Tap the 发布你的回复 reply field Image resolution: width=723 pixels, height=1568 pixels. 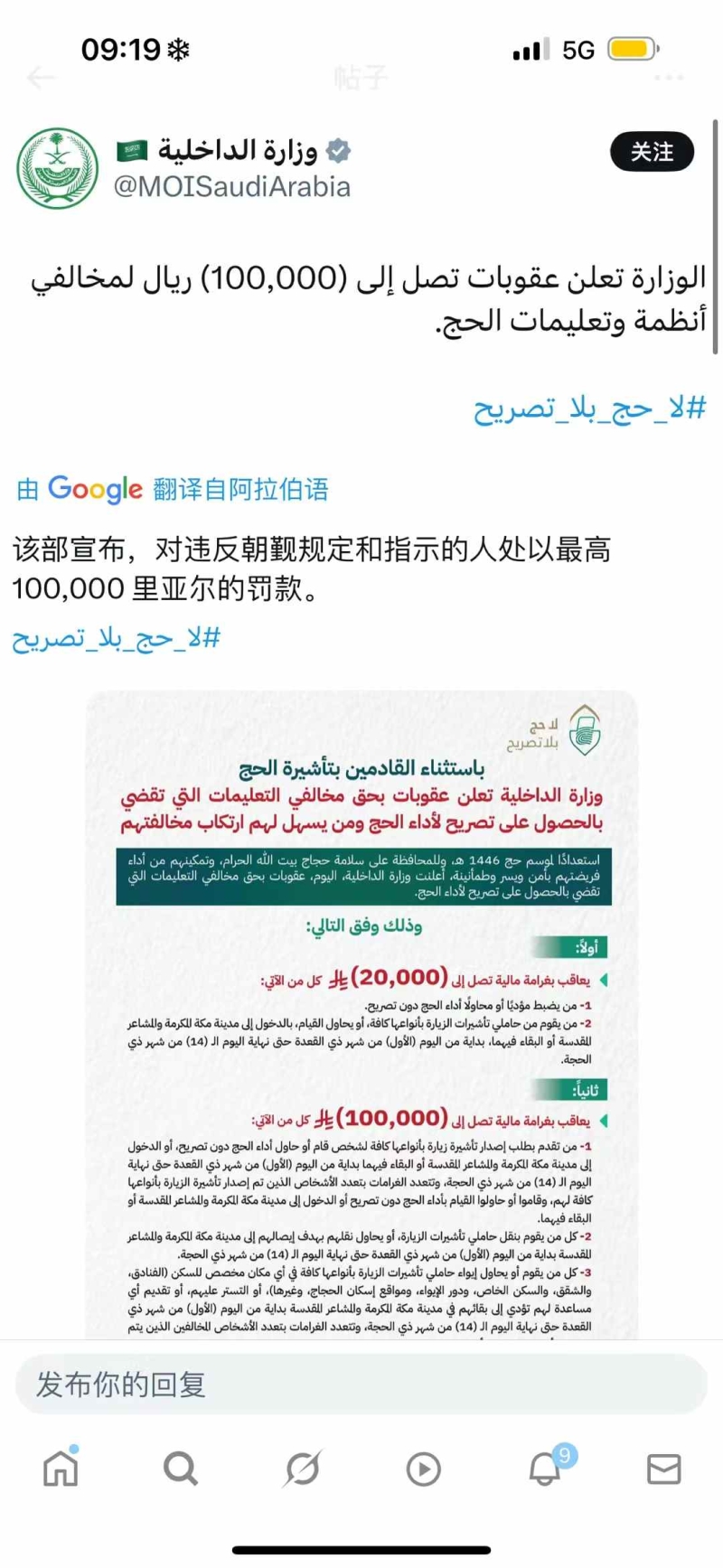[361, 1384]
